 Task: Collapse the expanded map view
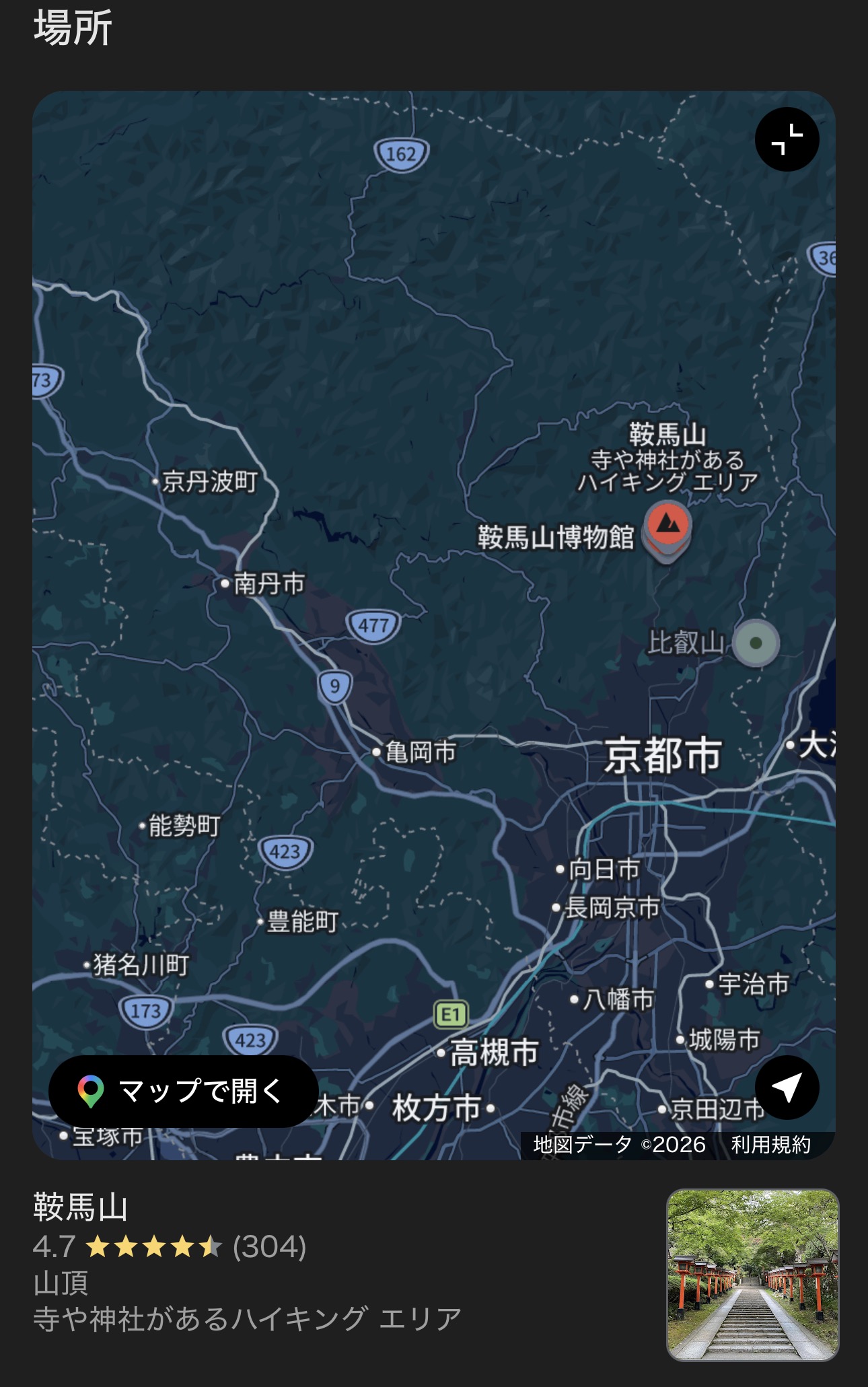tap(787, 139)
